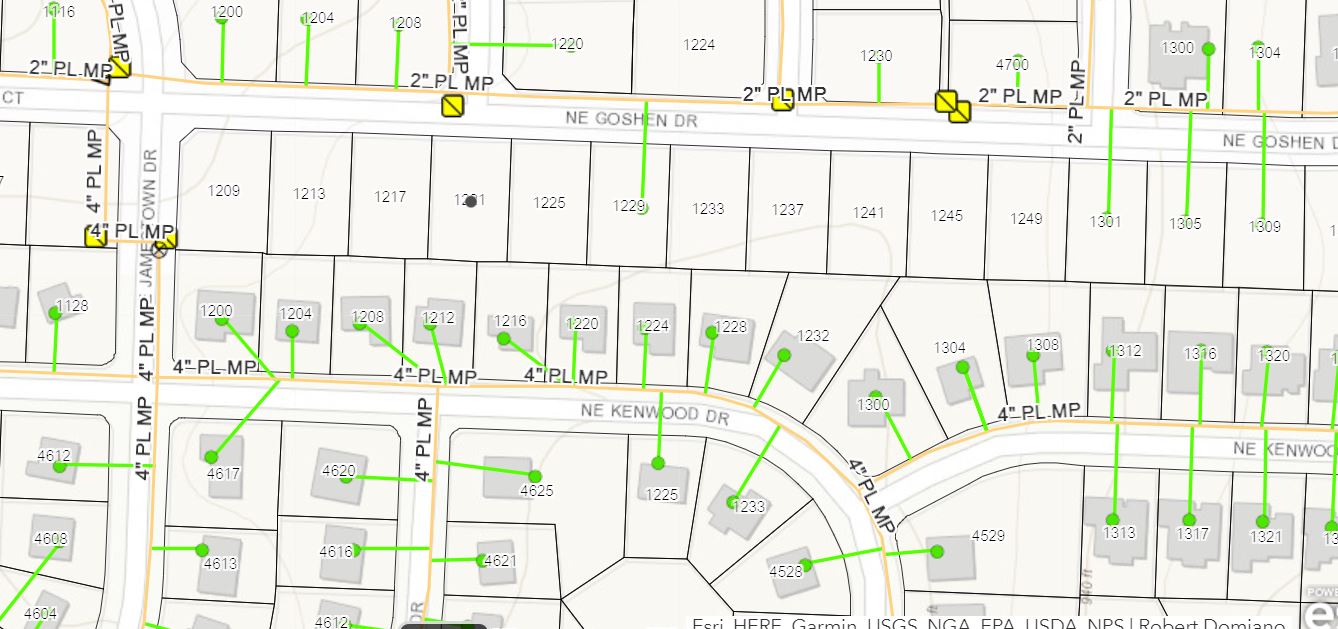Select the green service point at house 4625
Screen dimensions: 1338x629
tap(535, 476)
